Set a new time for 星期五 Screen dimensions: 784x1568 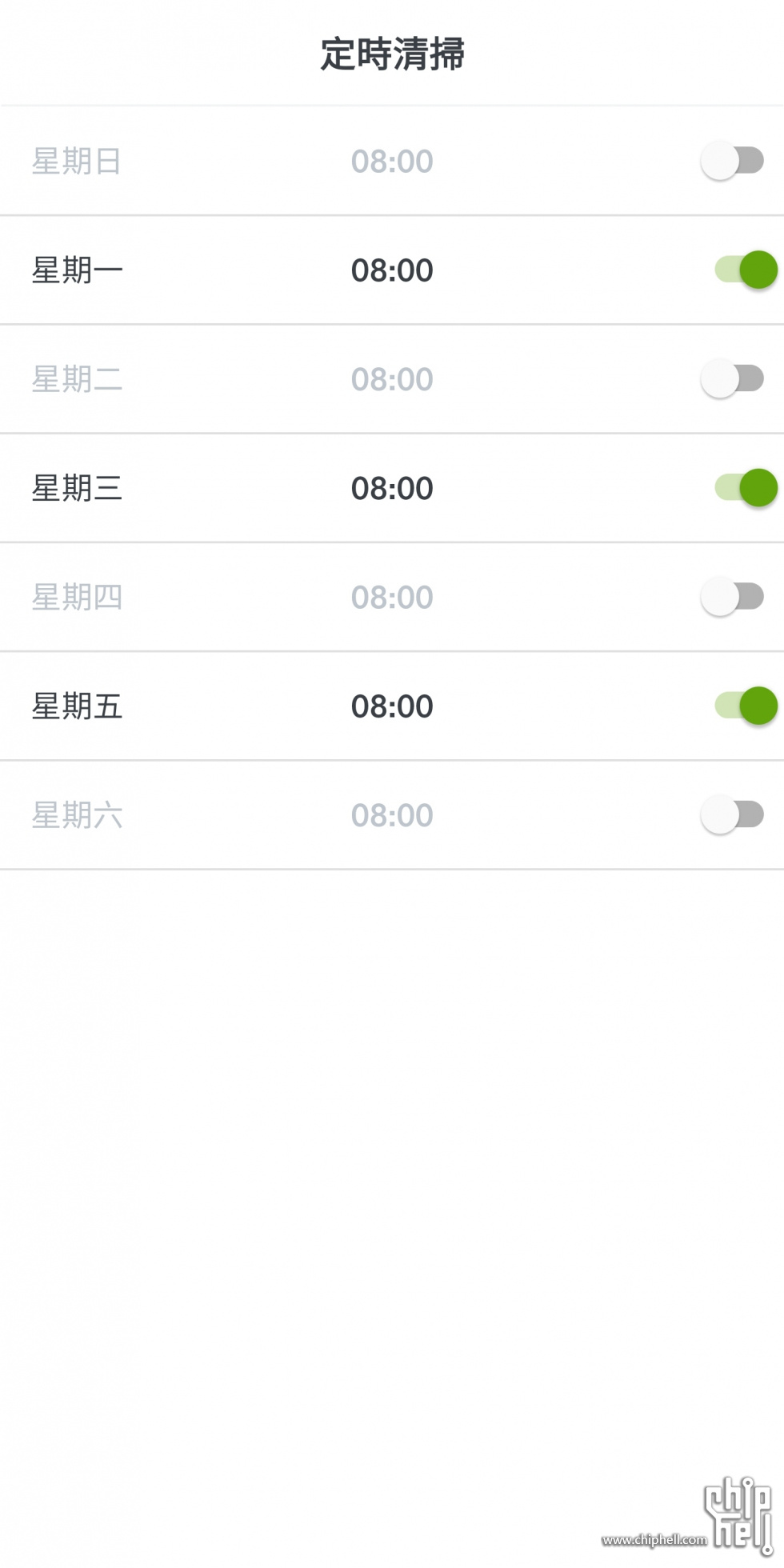click(x=392, y=706)
